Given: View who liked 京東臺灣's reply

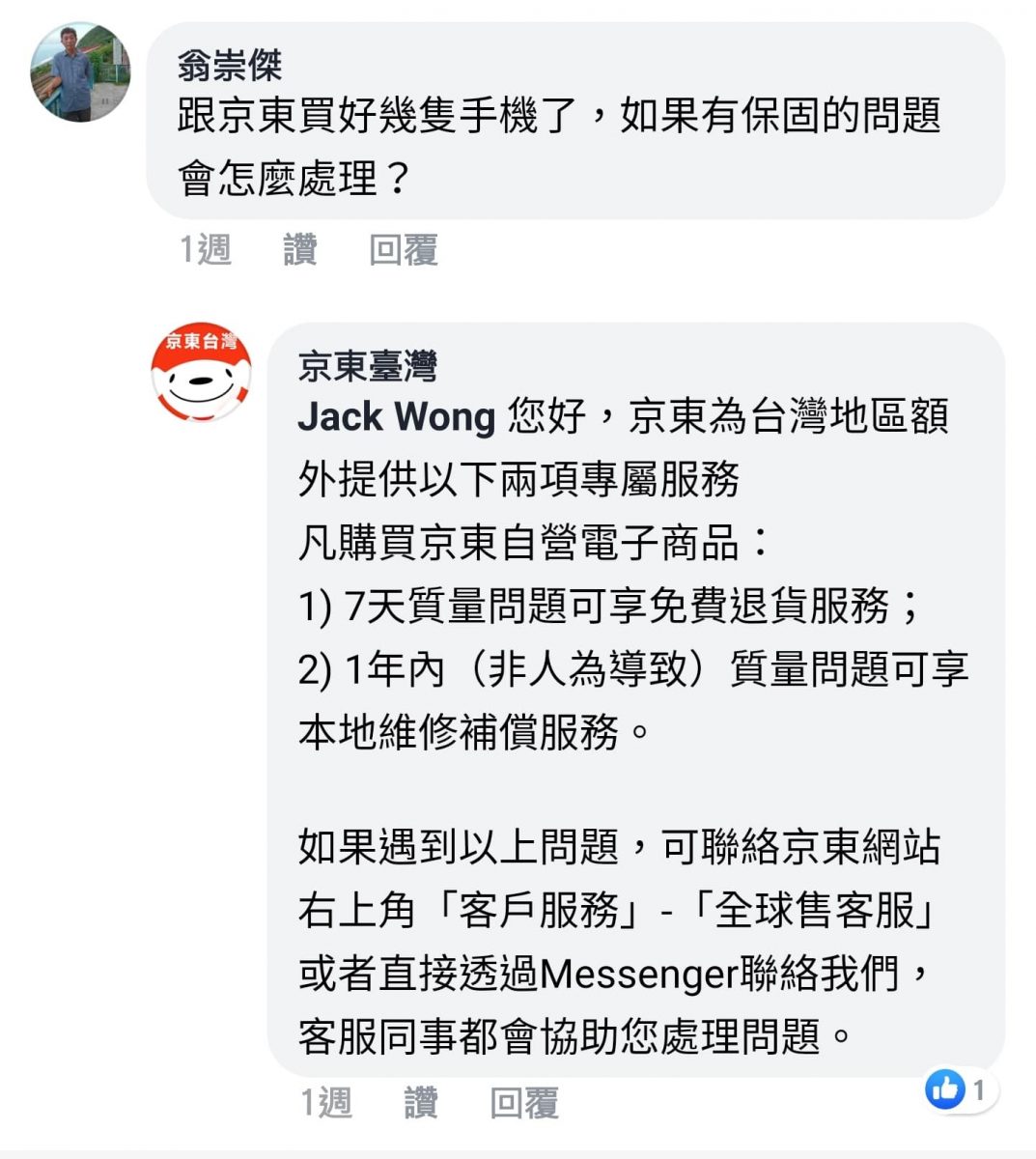Looking at the screenshot, I should click(x=959, y=1090).
